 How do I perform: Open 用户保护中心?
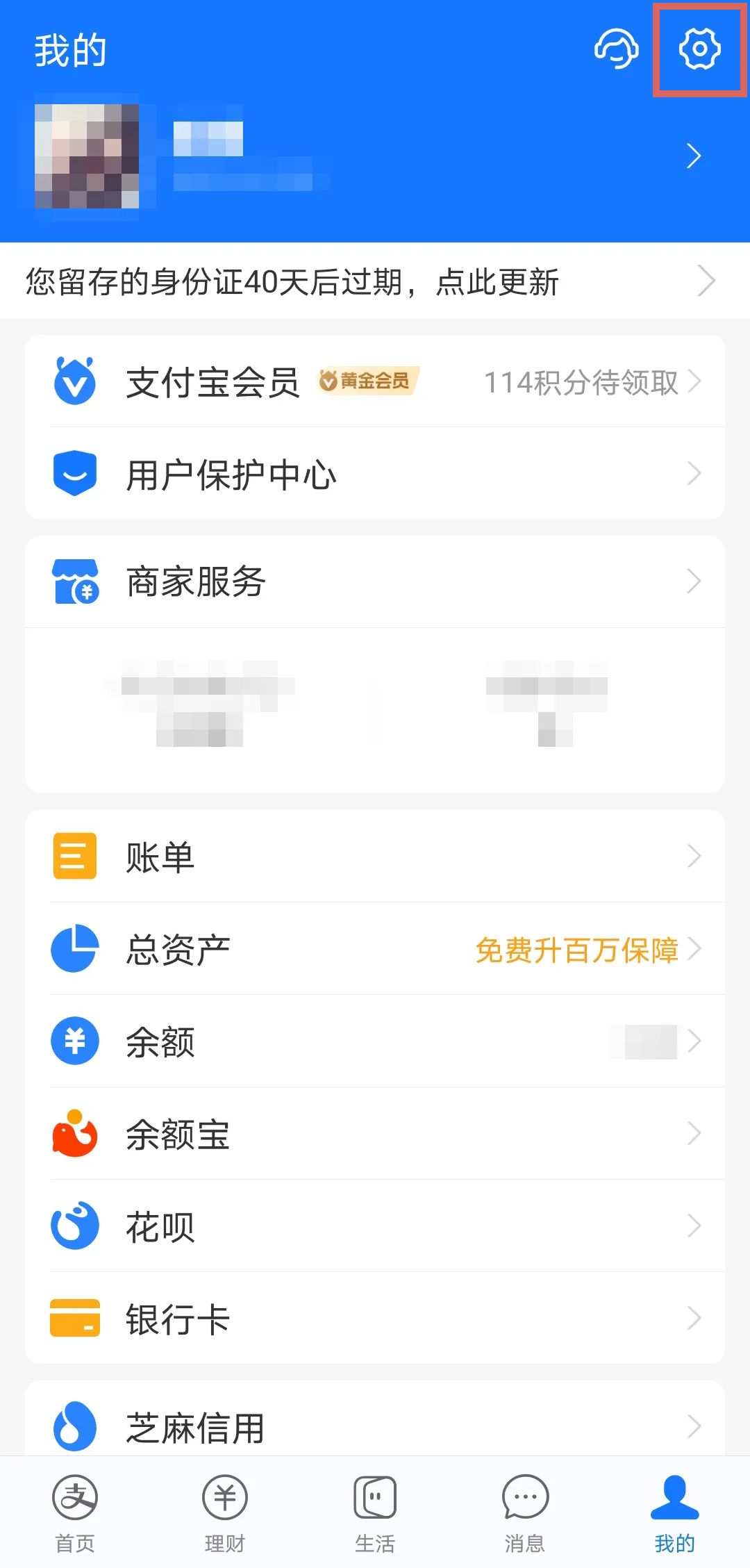(375, 474)
